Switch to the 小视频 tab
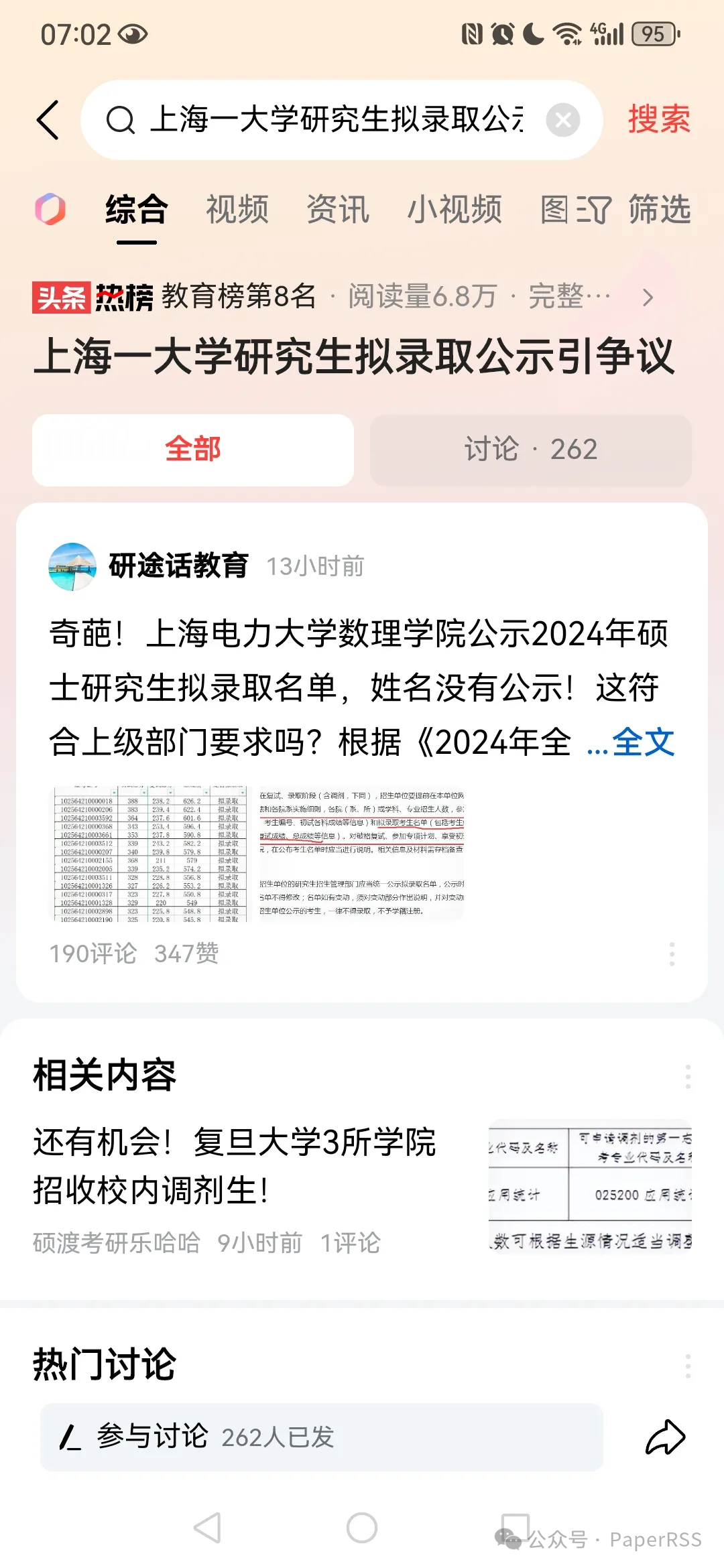 click(455, 210)
